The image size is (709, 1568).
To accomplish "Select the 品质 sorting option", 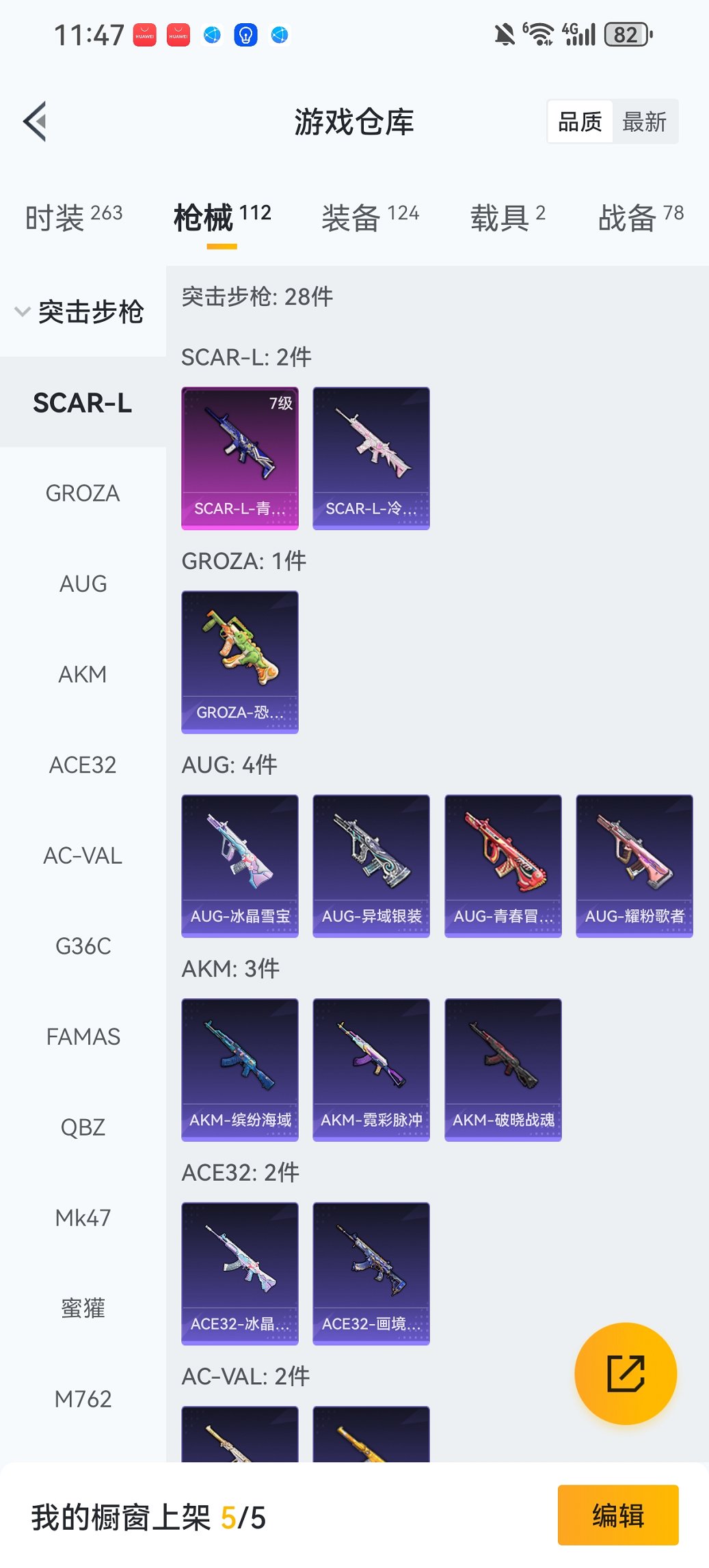I will pyautogui.click(x=580, y=122).
